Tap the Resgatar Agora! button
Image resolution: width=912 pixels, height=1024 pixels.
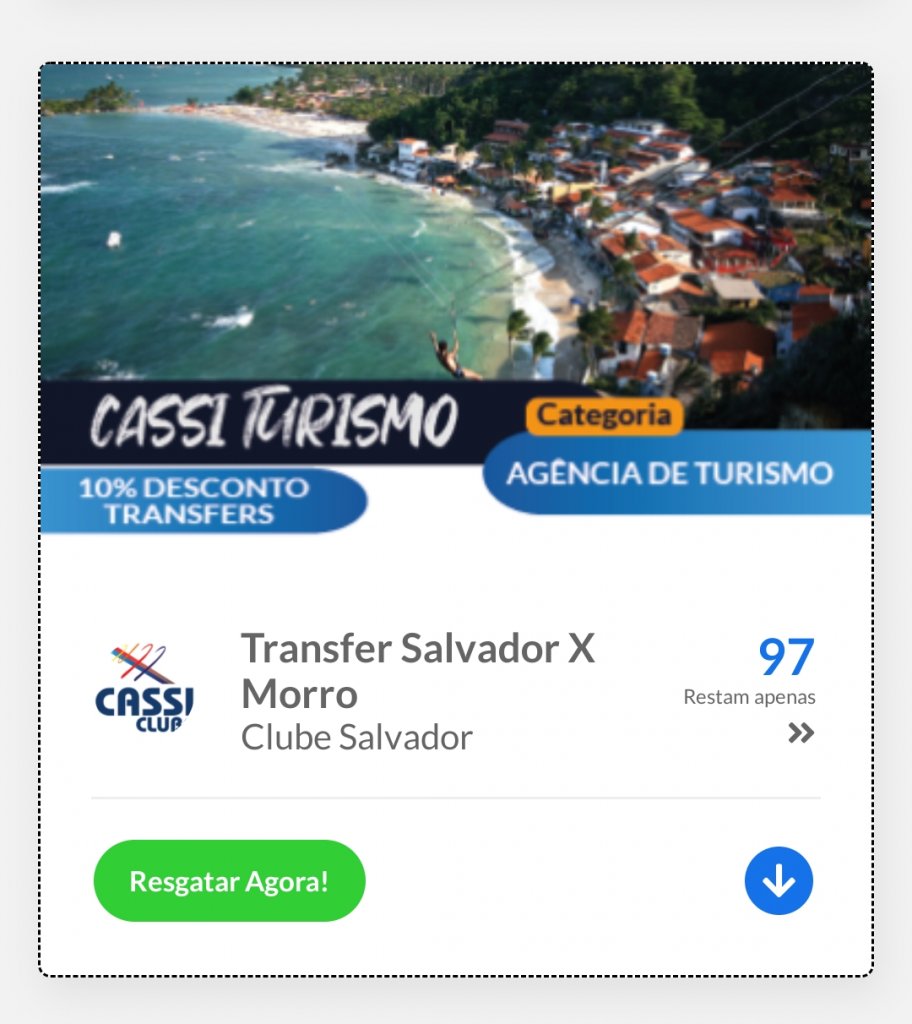click(229, 881)
